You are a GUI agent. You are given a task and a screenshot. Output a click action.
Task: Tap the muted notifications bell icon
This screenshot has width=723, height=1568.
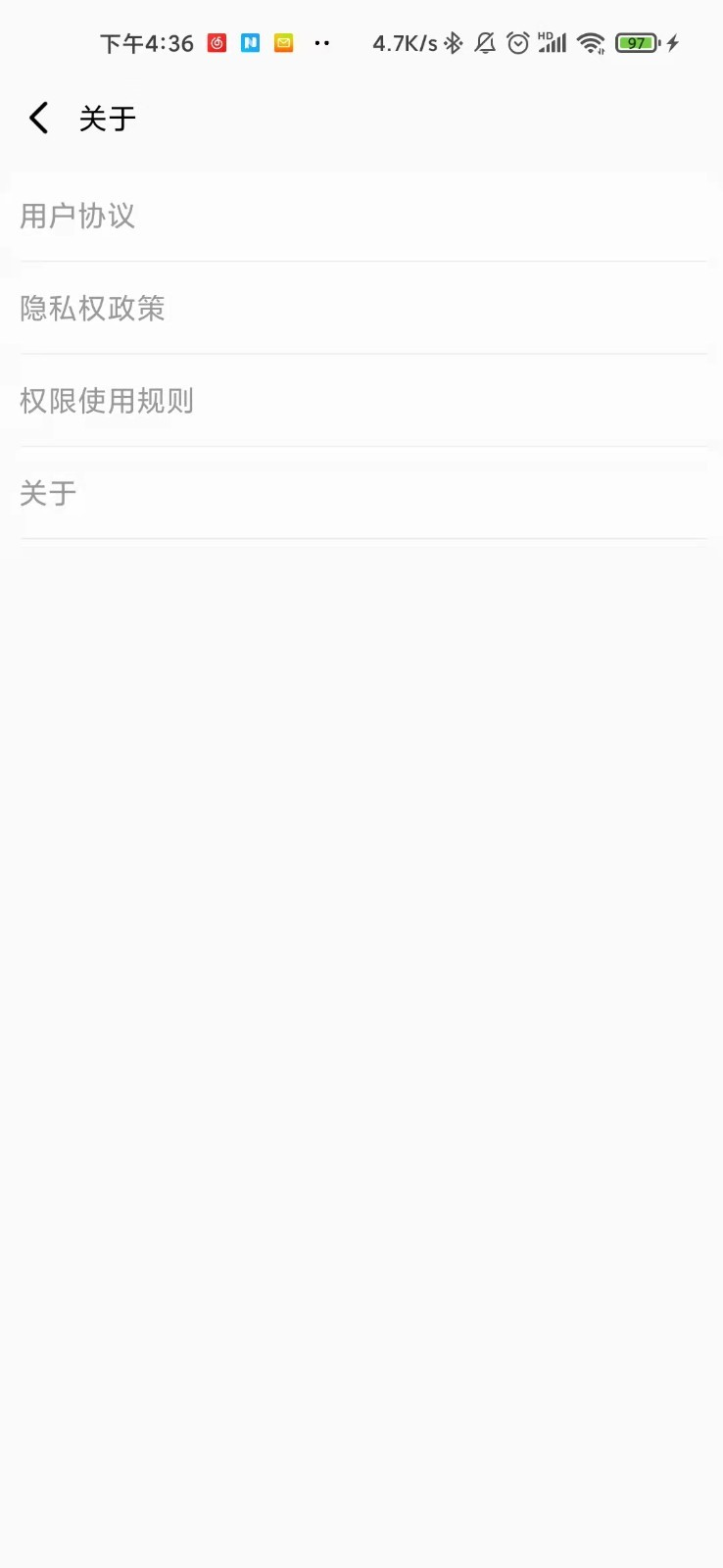(x=484, y=42)
